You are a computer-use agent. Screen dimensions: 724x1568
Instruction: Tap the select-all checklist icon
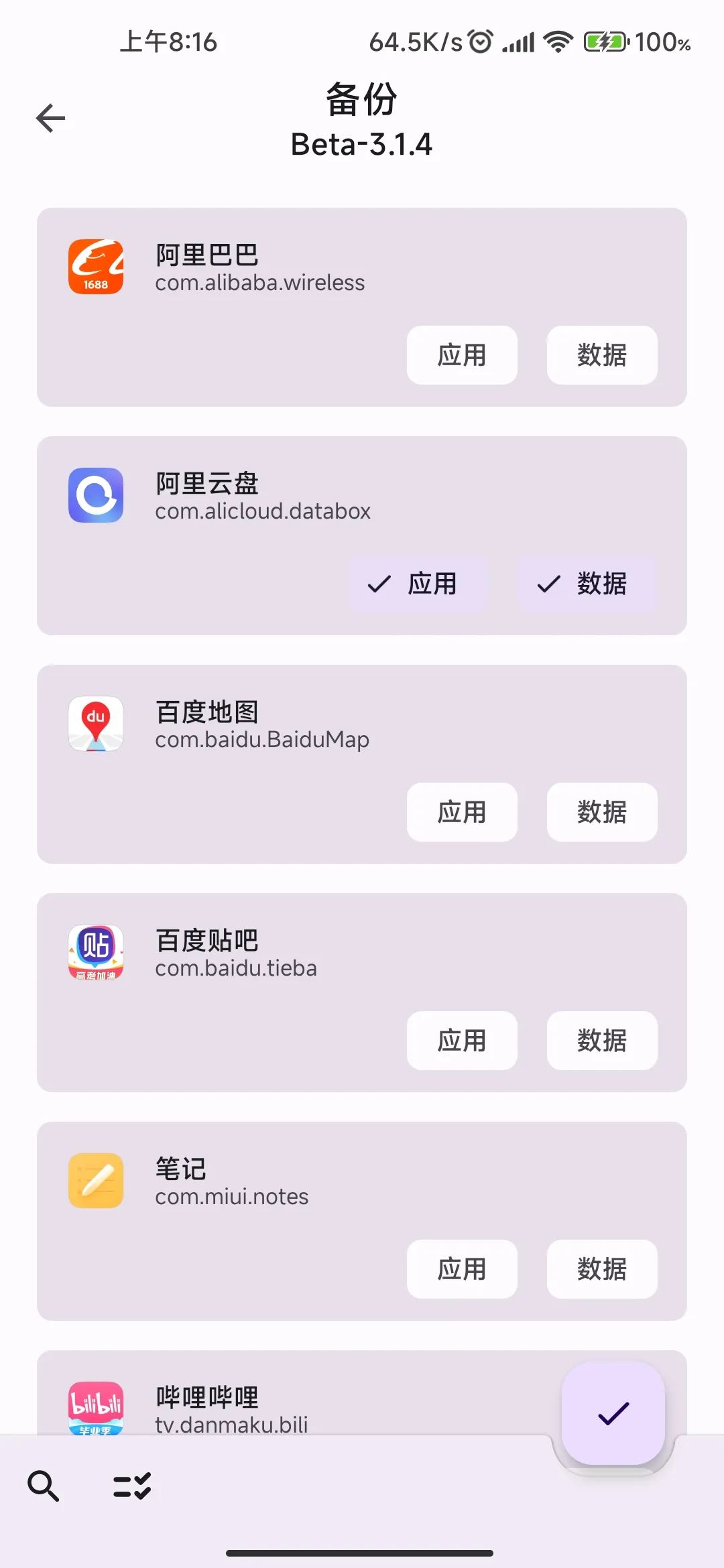132,1486
